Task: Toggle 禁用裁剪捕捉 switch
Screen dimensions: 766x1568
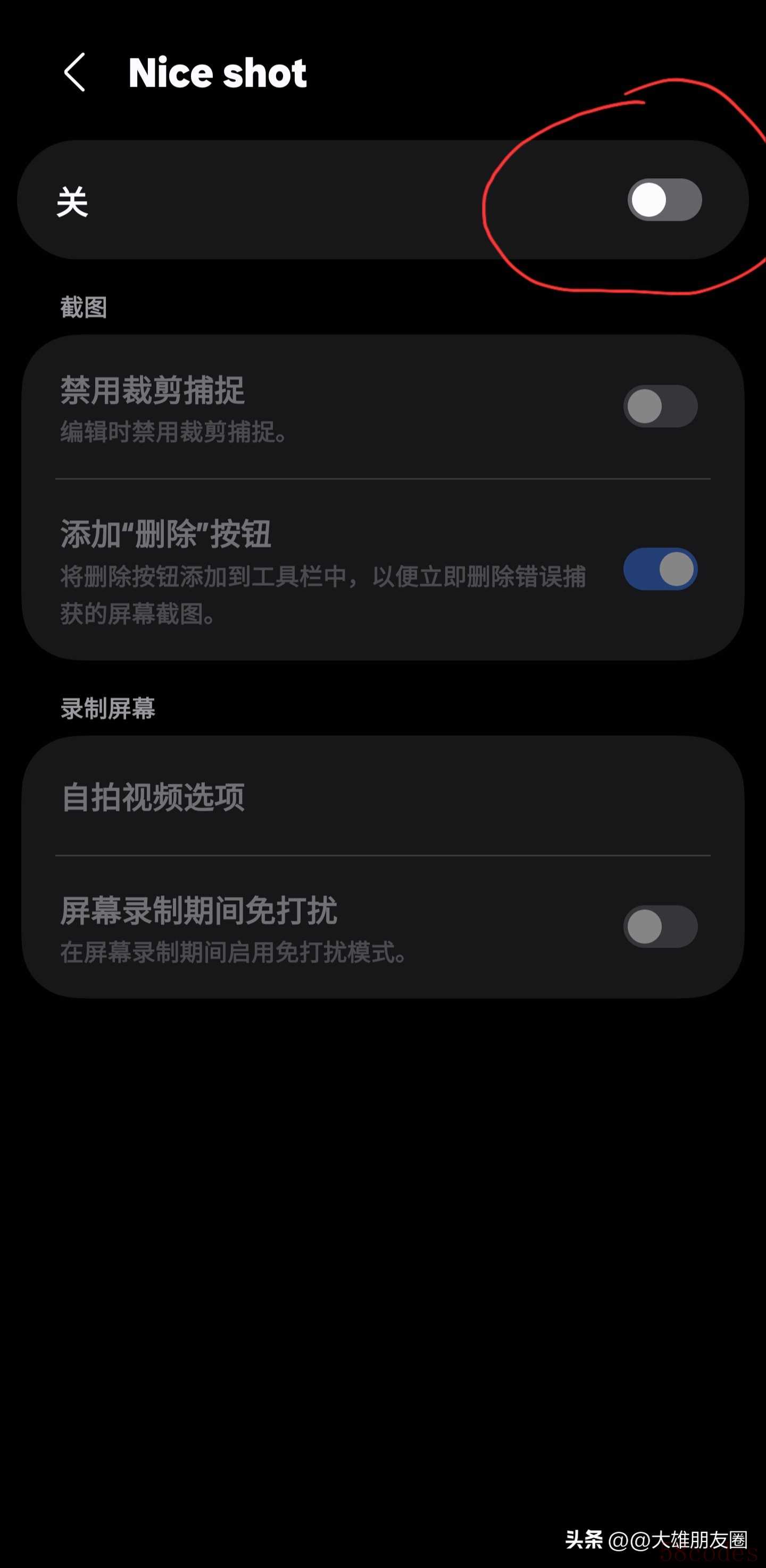Action: tap(660, 406)
